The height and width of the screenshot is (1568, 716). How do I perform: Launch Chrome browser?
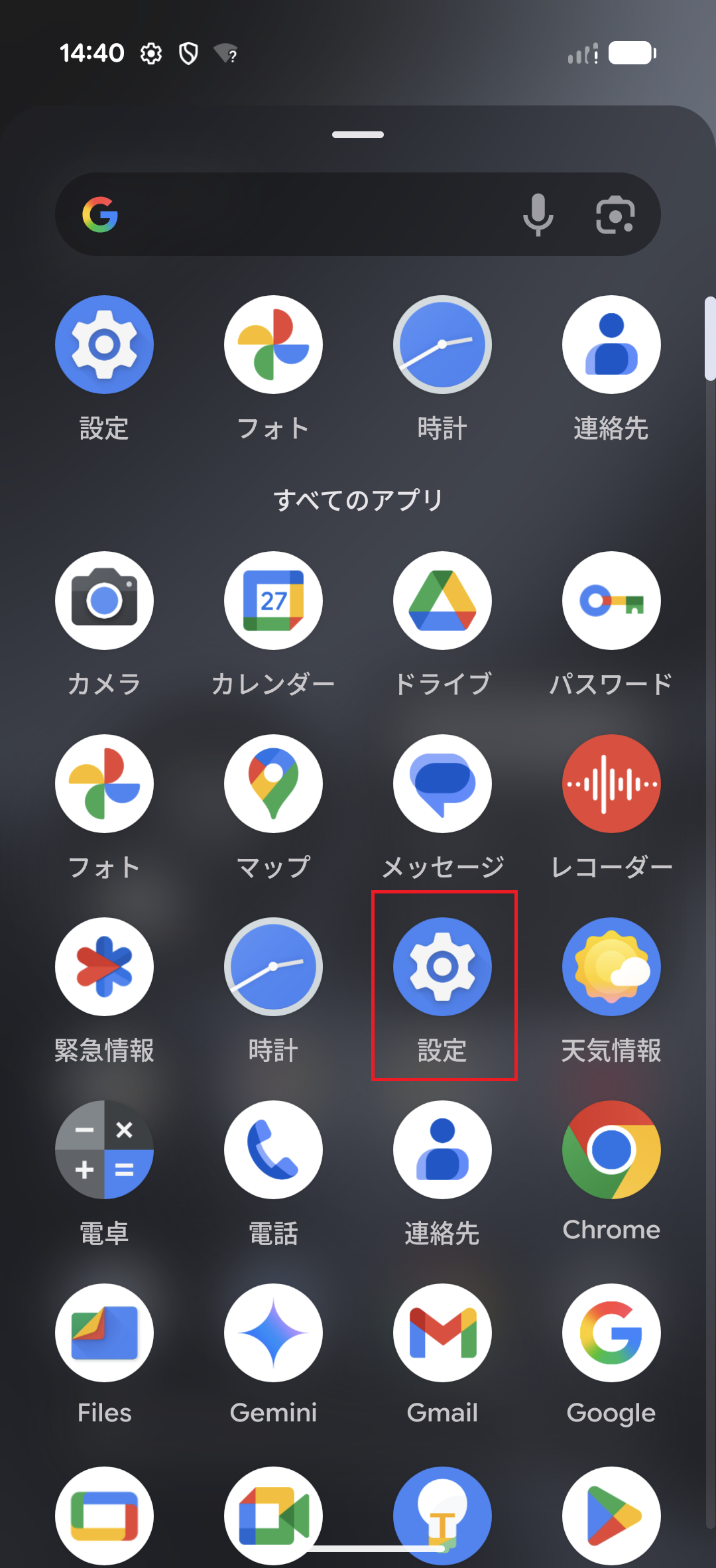[x=611, y=1151]
